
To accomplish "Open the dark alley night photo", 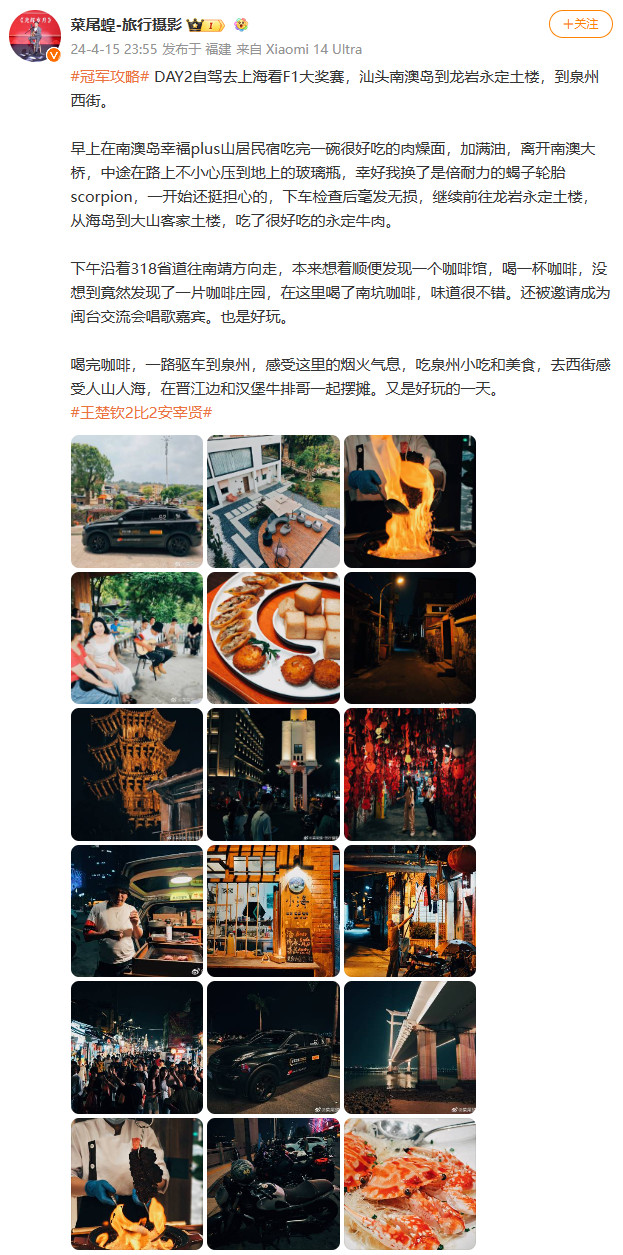I will (x=410, y=638).
